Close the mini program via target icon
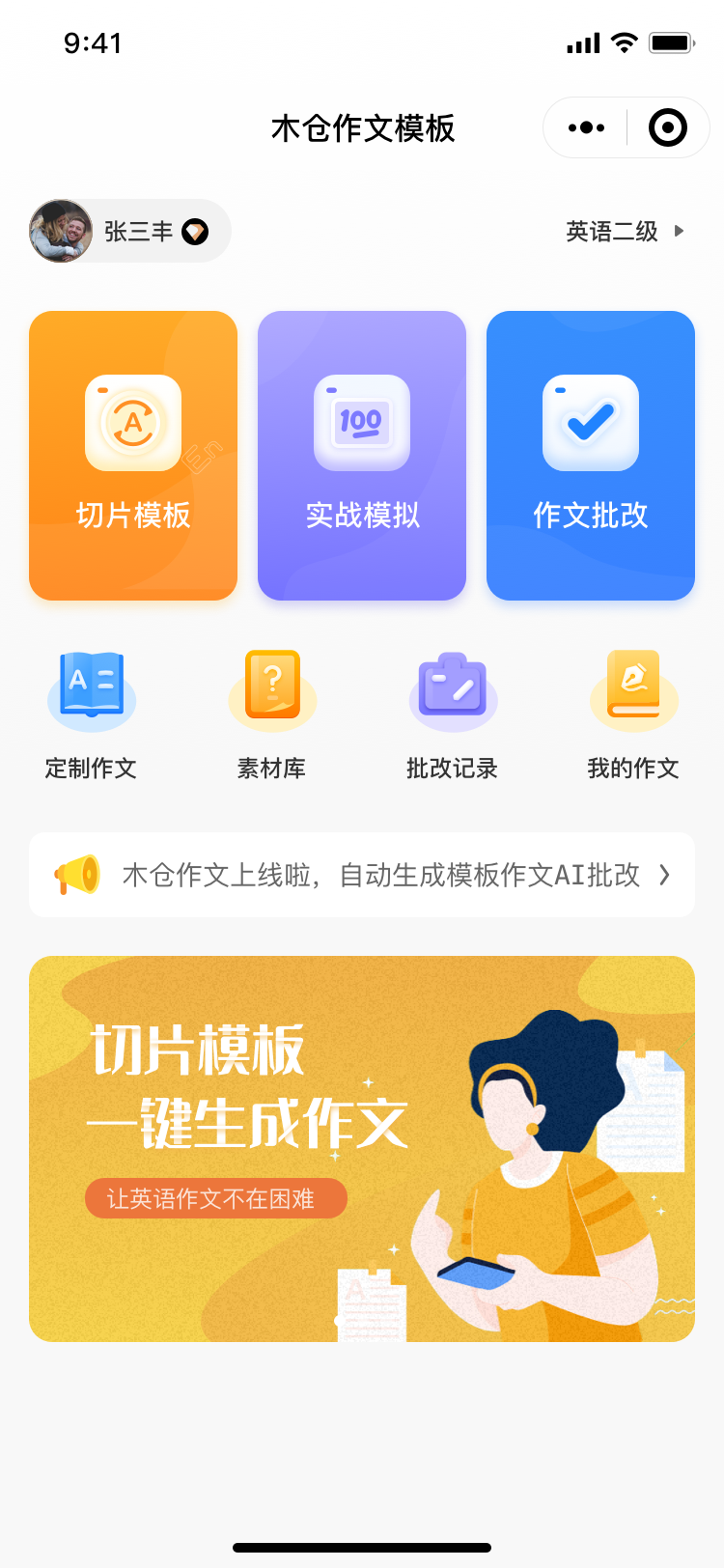Image resolution: width=724 pixels, height=1568 pixels. tap(668, 127)
